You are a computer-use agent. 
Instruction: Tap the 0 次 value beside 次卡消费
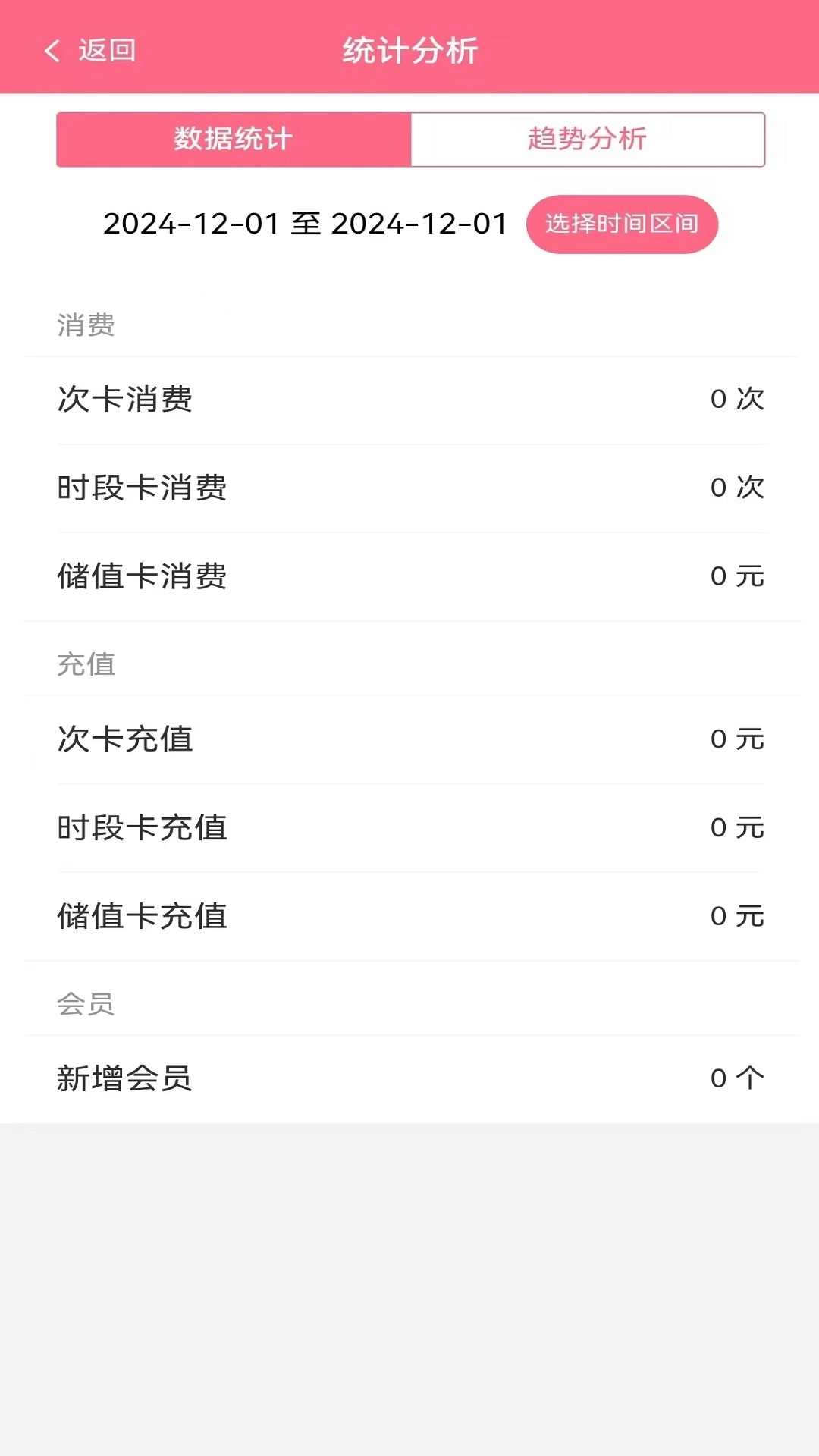(736, 400)
